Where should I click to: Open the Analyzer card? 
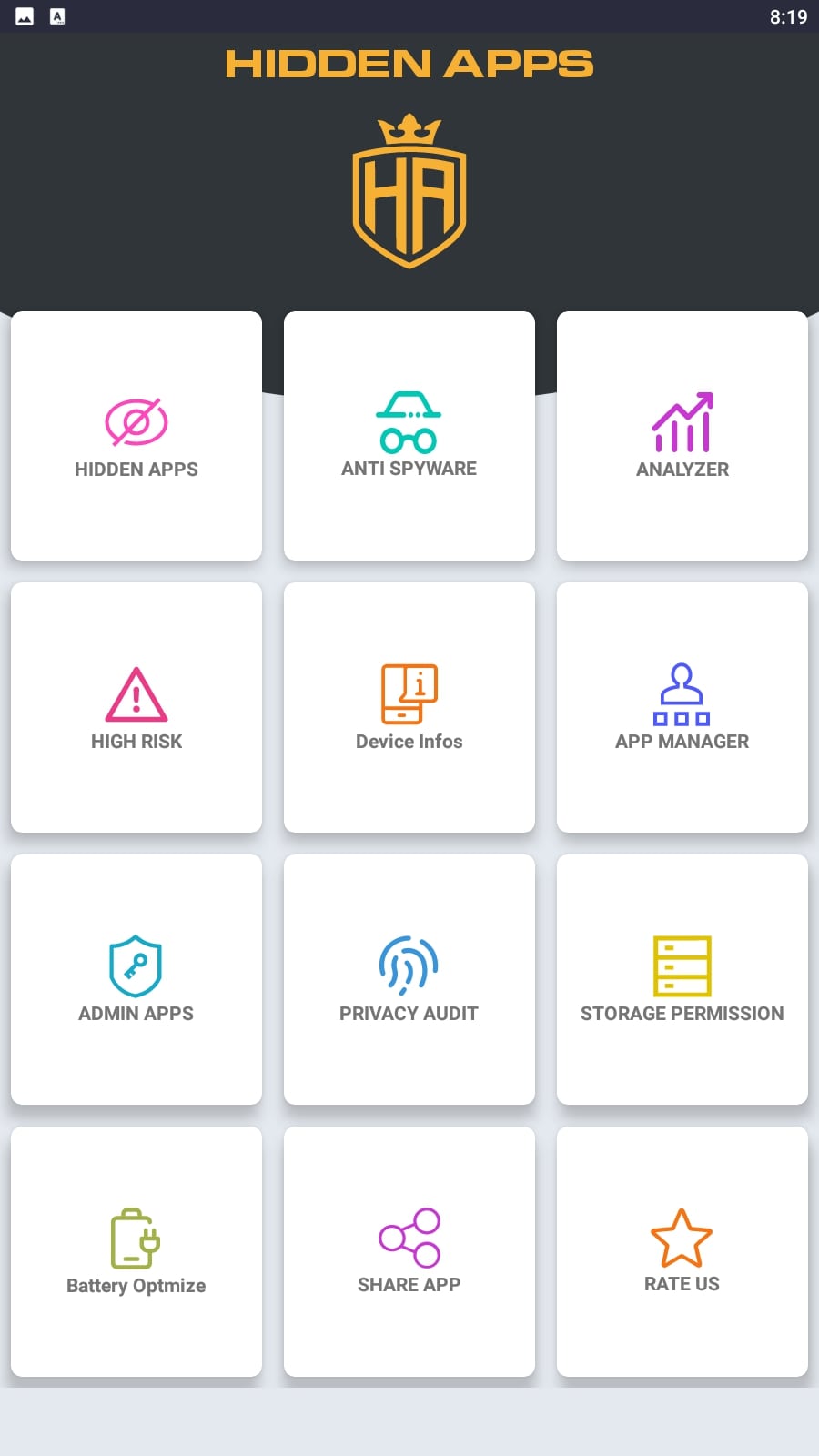click(682, 436)
